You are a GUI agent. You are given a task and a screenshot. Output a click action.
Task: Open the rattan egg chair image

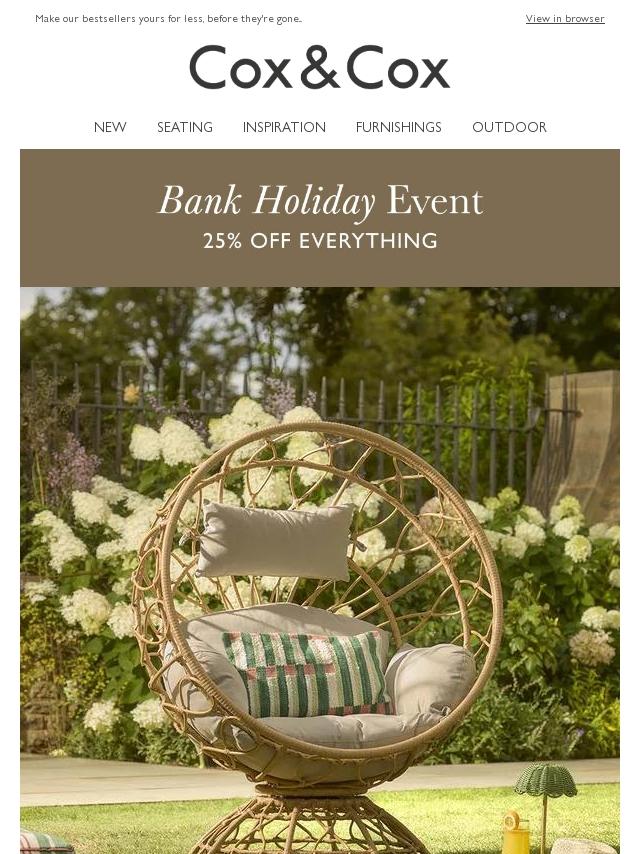pos(320,570)
